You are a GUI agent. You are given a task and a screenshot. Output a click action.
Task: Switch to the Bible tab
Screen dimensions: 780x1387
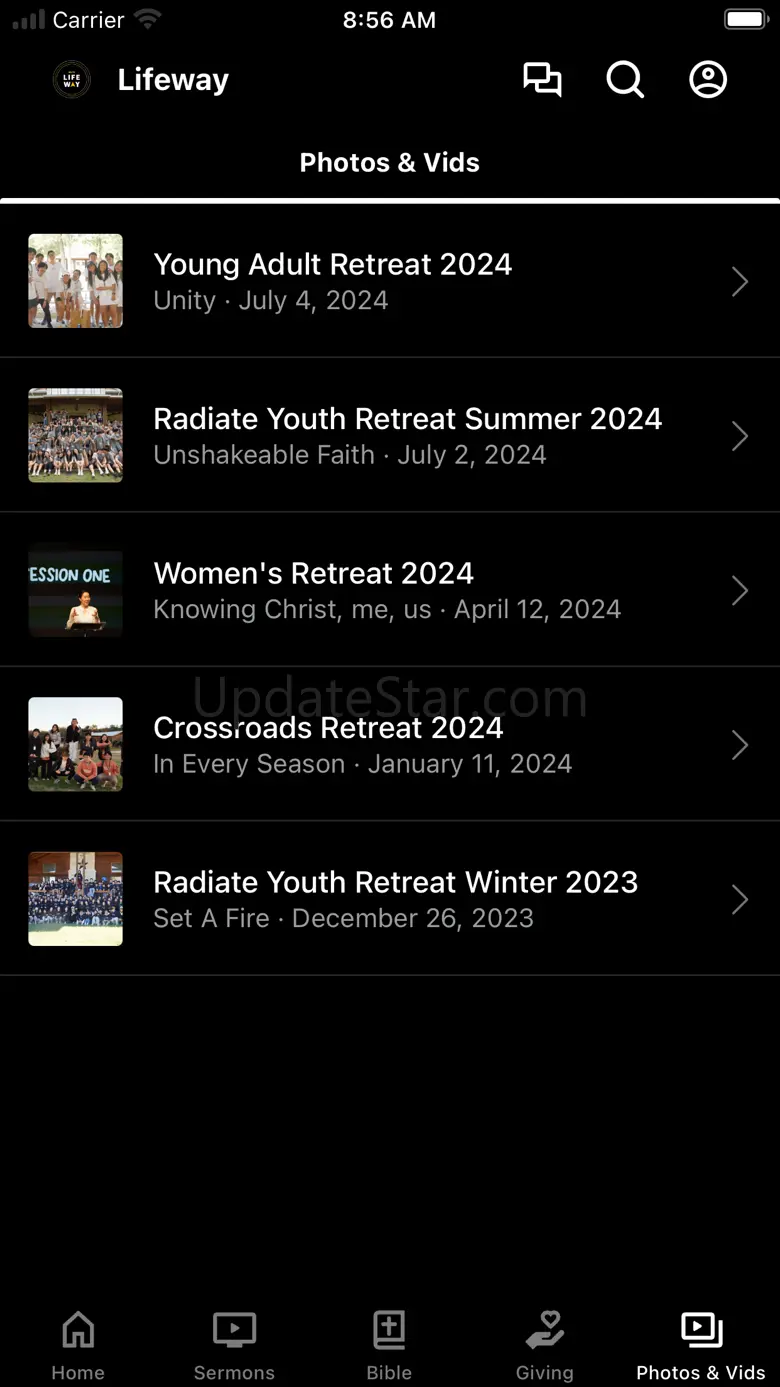(389, 1345)
